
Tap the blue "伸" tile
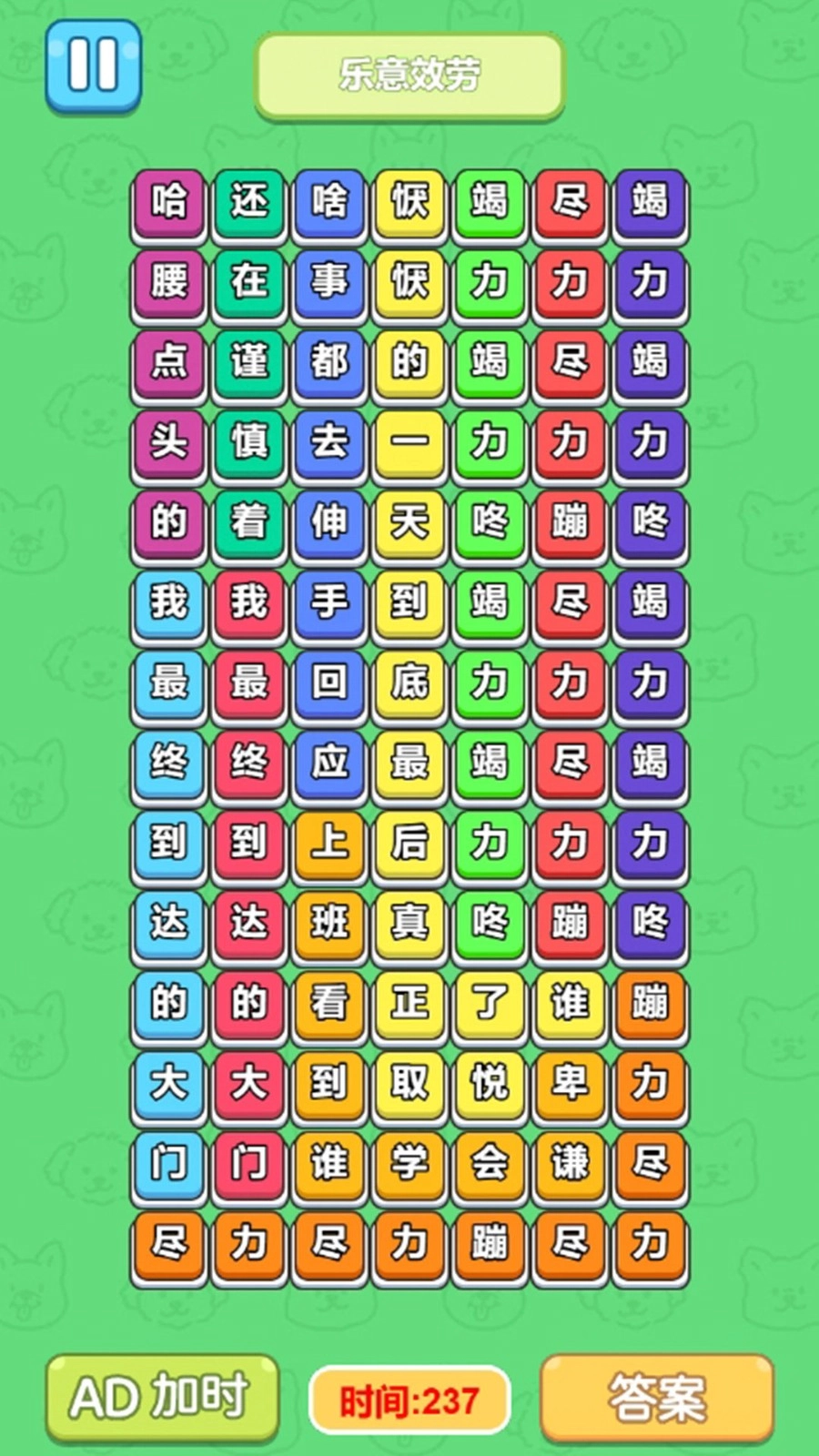pyautogui.click(x=329, y=526)
